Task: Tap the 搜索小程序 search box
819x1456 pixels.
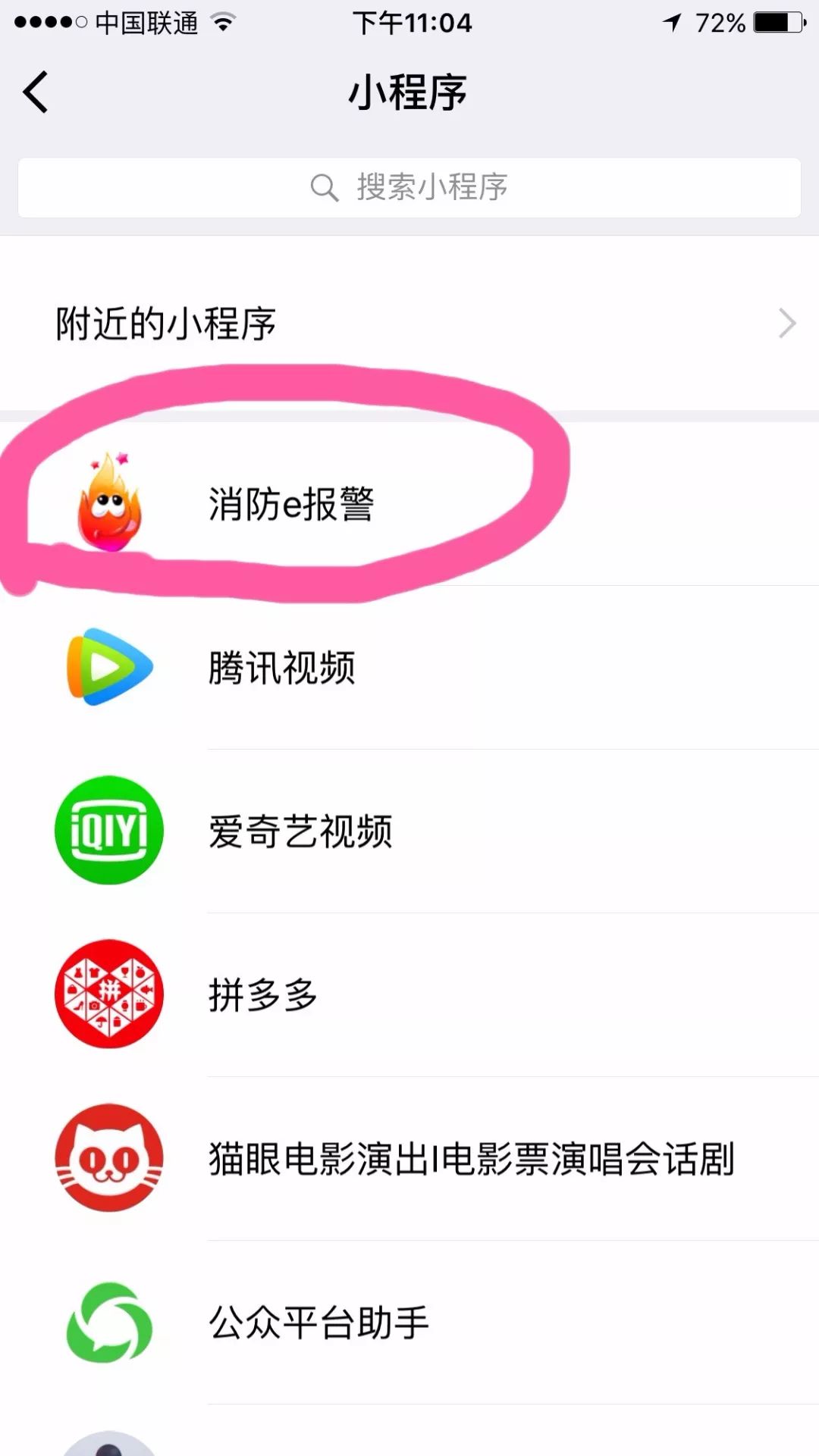Action: tap(409, 187)
